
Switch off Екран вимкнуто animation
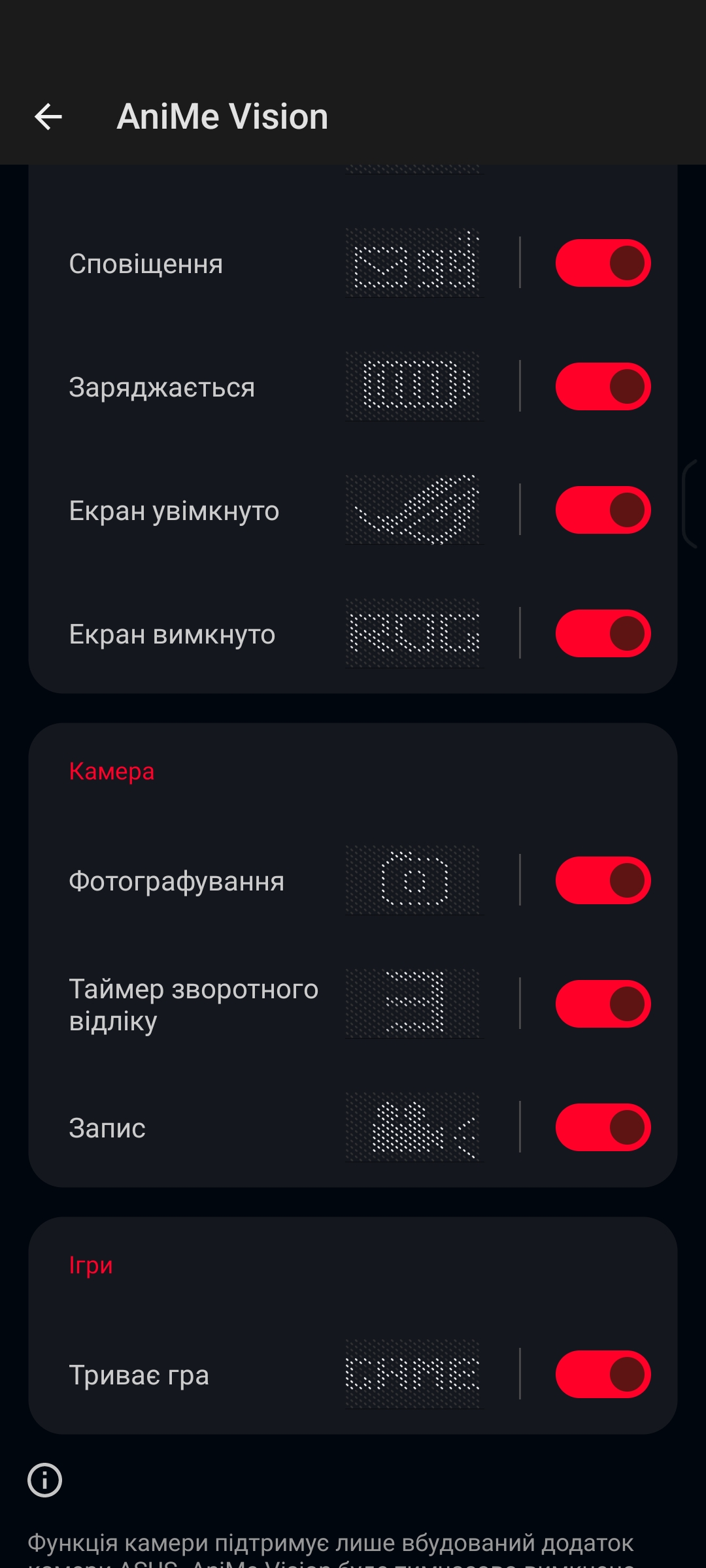point(603,634)
